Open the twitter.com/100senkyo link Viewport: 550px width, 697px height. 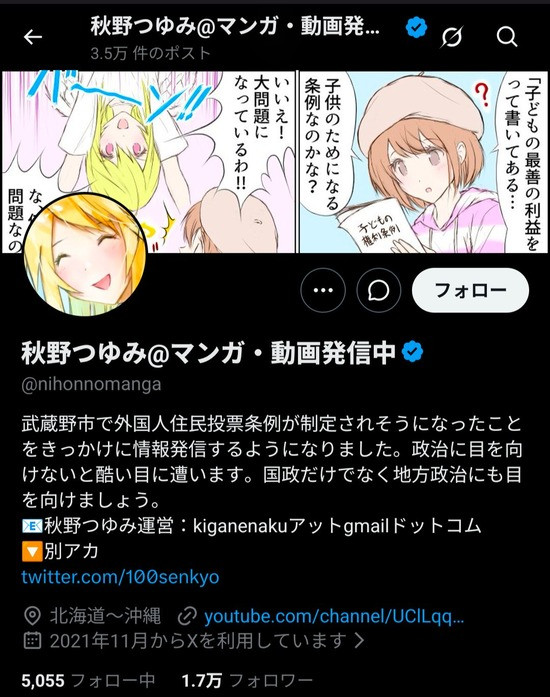click(120, 577)
